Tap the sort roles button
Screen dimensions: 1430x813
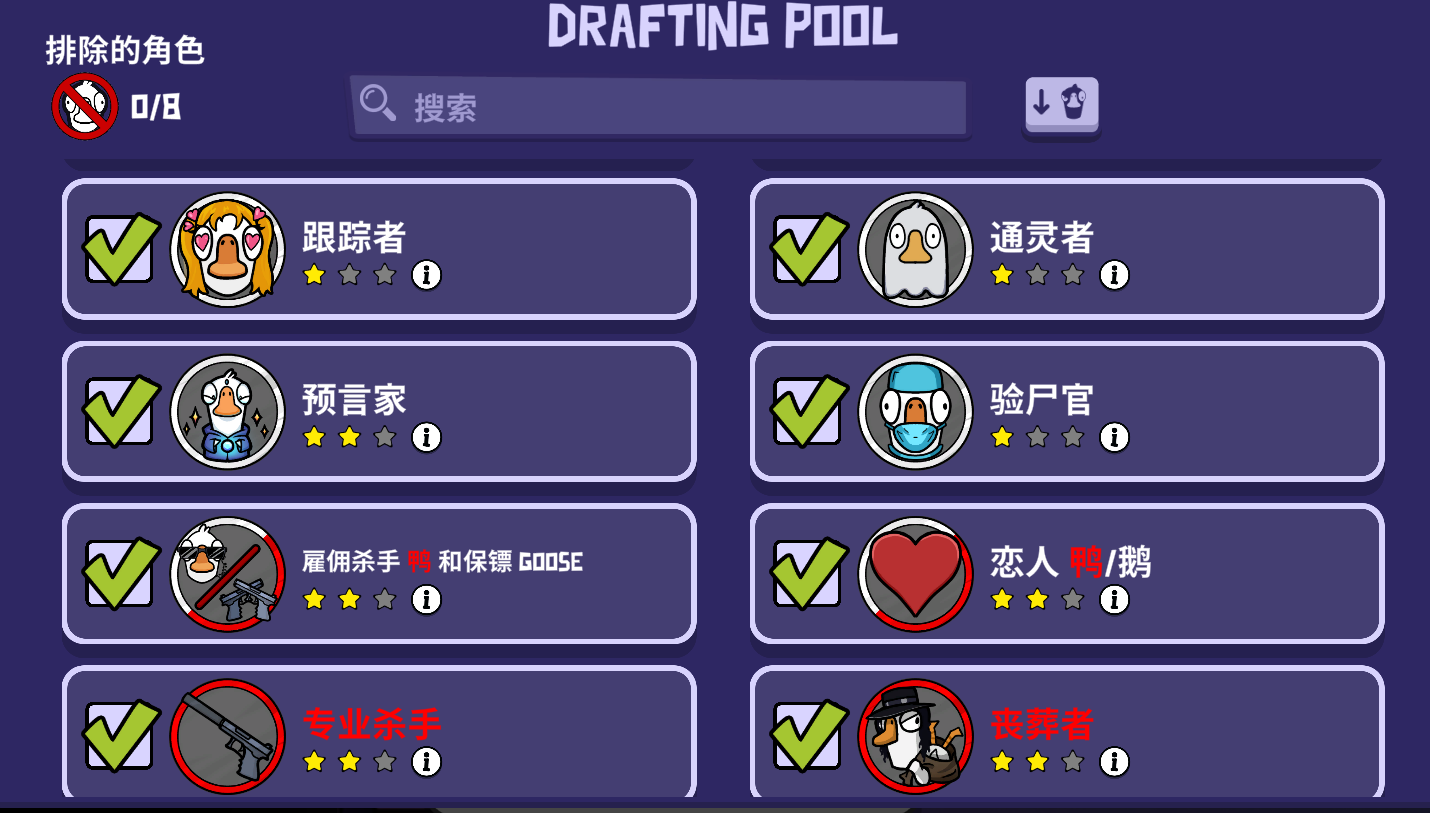(1061, 103)
